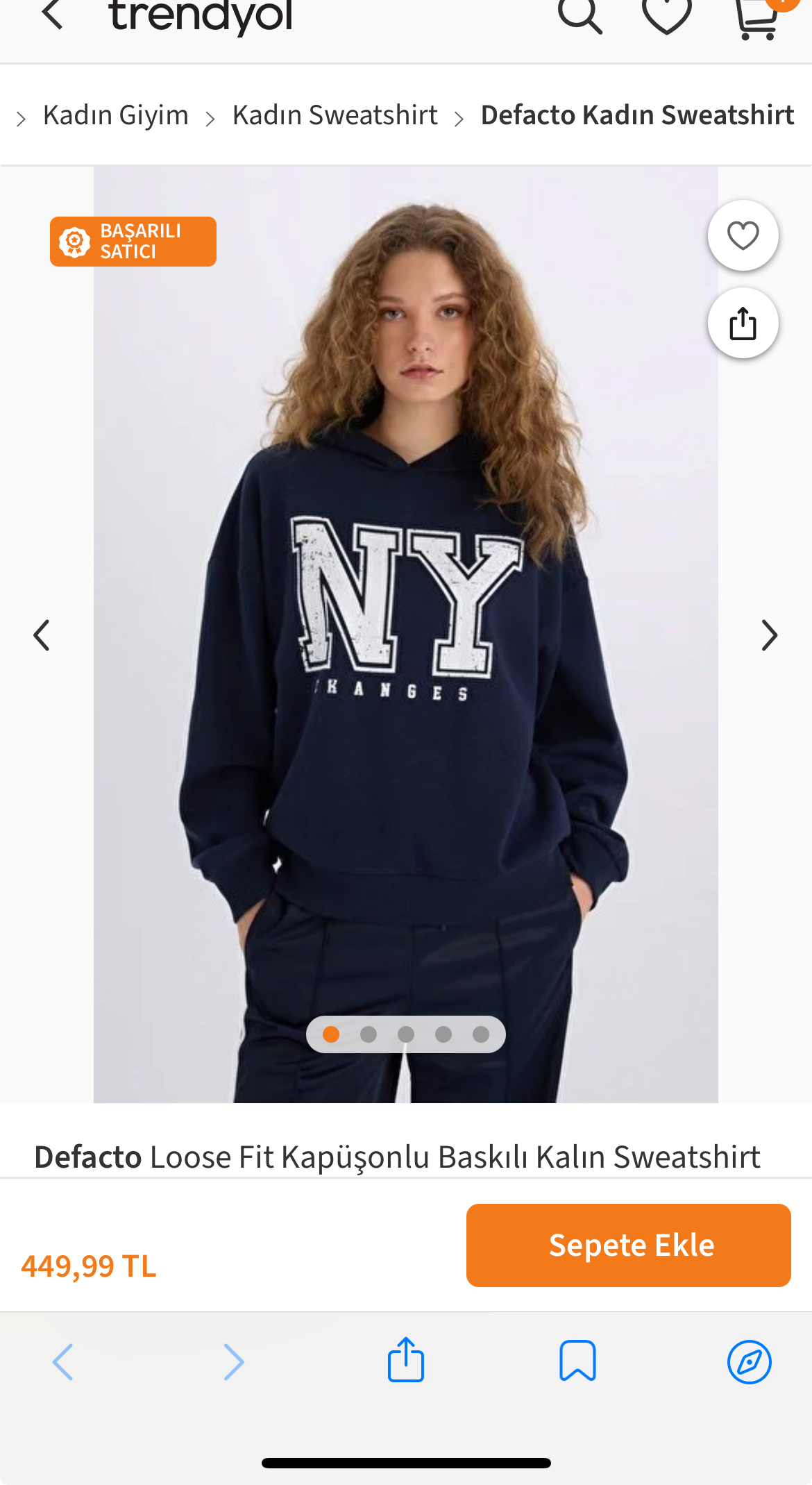Screen dimensions: 812x1485
Task: Share this product from the image
Action: 743,323
